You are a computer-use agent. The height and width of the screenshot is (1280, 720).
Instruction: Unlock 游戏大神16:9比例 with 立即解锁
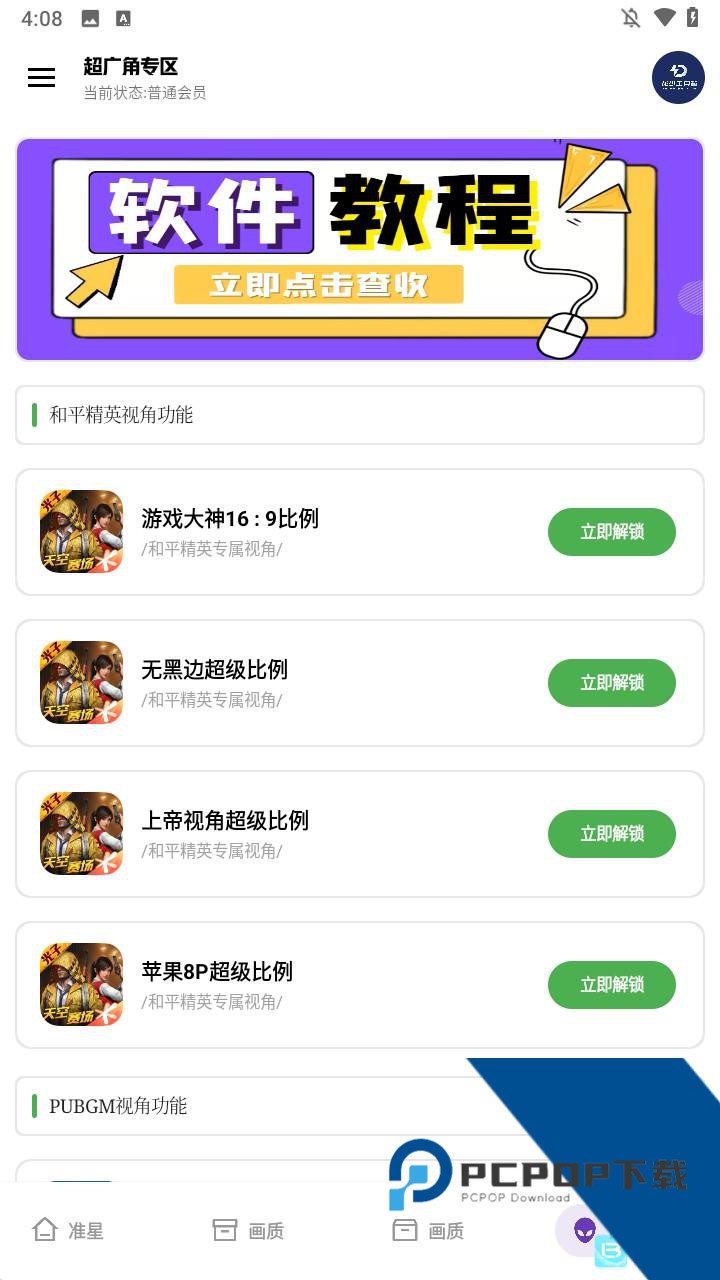(x=611, y=532)
